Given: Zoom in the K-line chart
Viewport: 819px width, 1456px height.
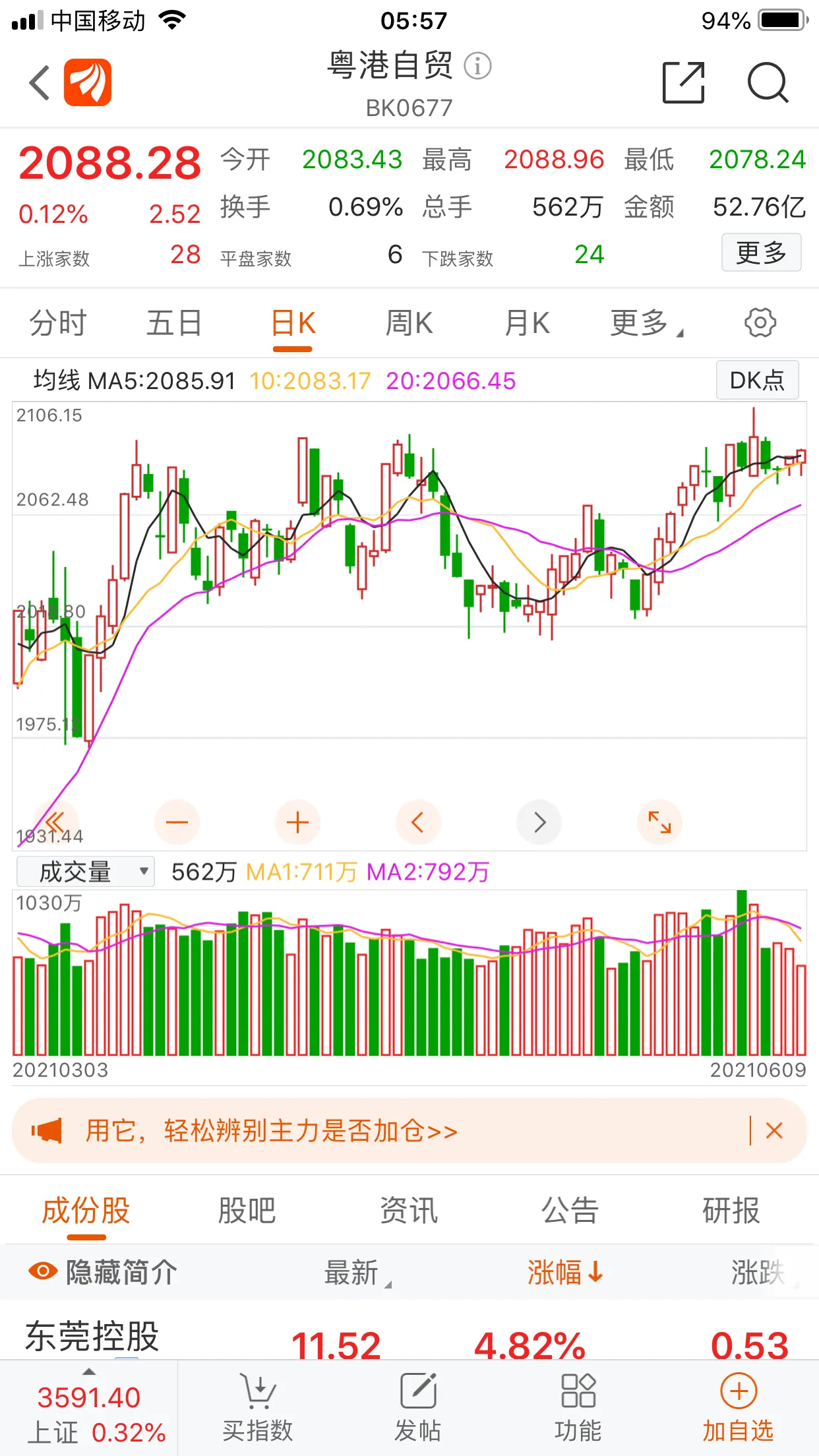Looking at the screenshot, I should [x=297, y=822].
